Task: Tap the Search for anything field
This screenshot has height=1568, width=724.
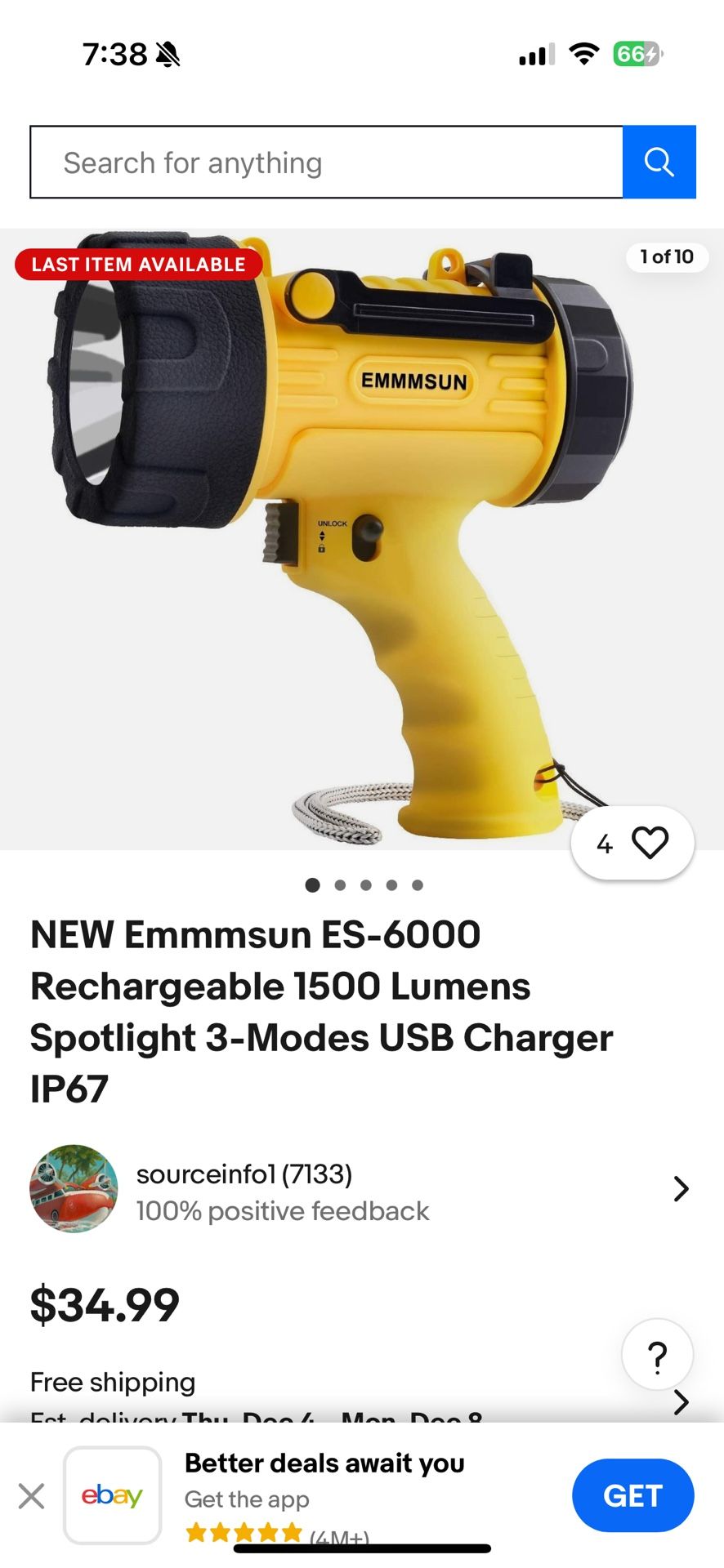Action: [x=327, y=161]
